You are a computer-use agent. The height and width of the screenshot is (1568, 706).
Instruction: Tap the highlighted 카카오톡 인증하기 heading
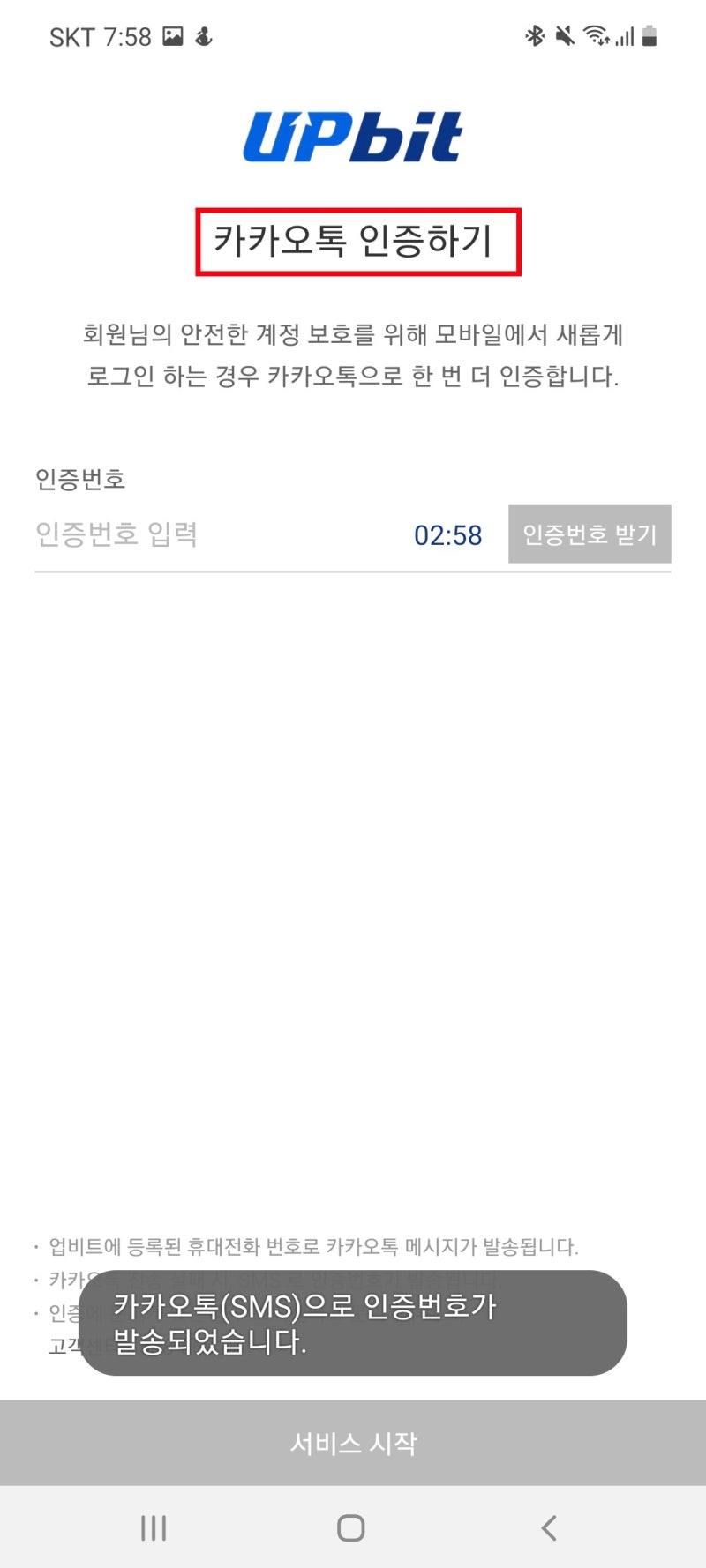tap(353, 240)
